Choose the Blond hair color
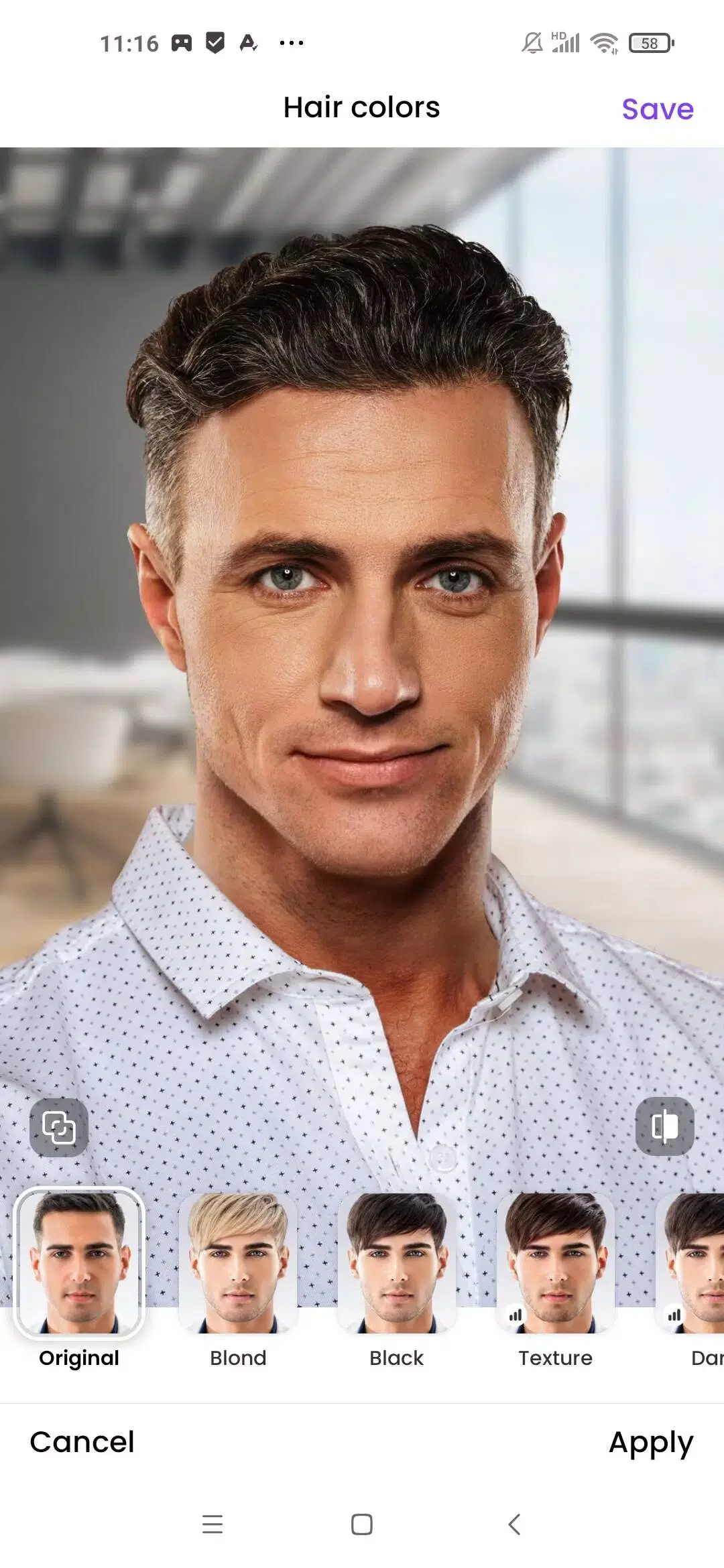Screen dimensions: 724x1568 click(x=238, y=1263)
